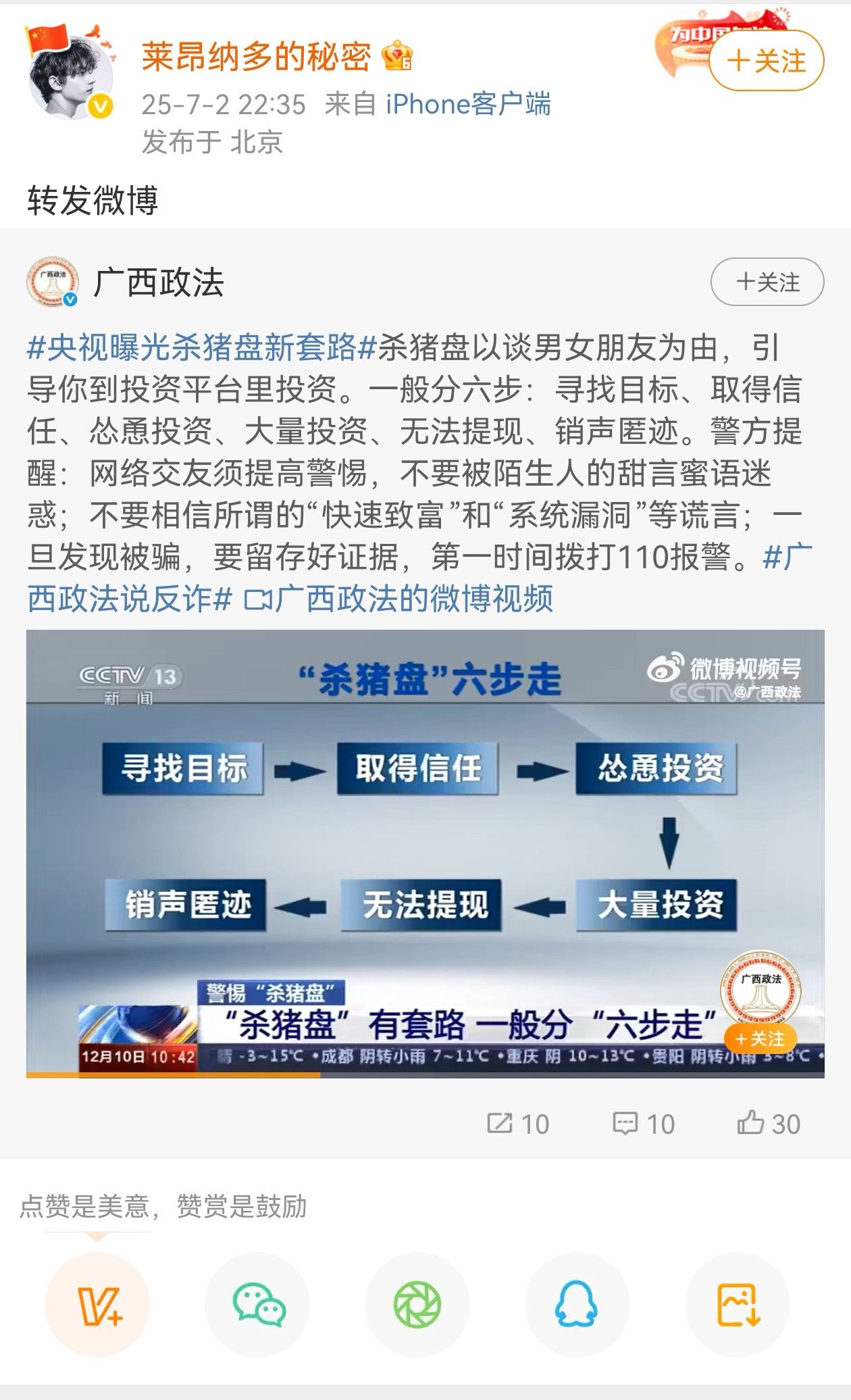
Task: Tap the 莱昂纳多的秘密 username
Action: coord(256,57)
